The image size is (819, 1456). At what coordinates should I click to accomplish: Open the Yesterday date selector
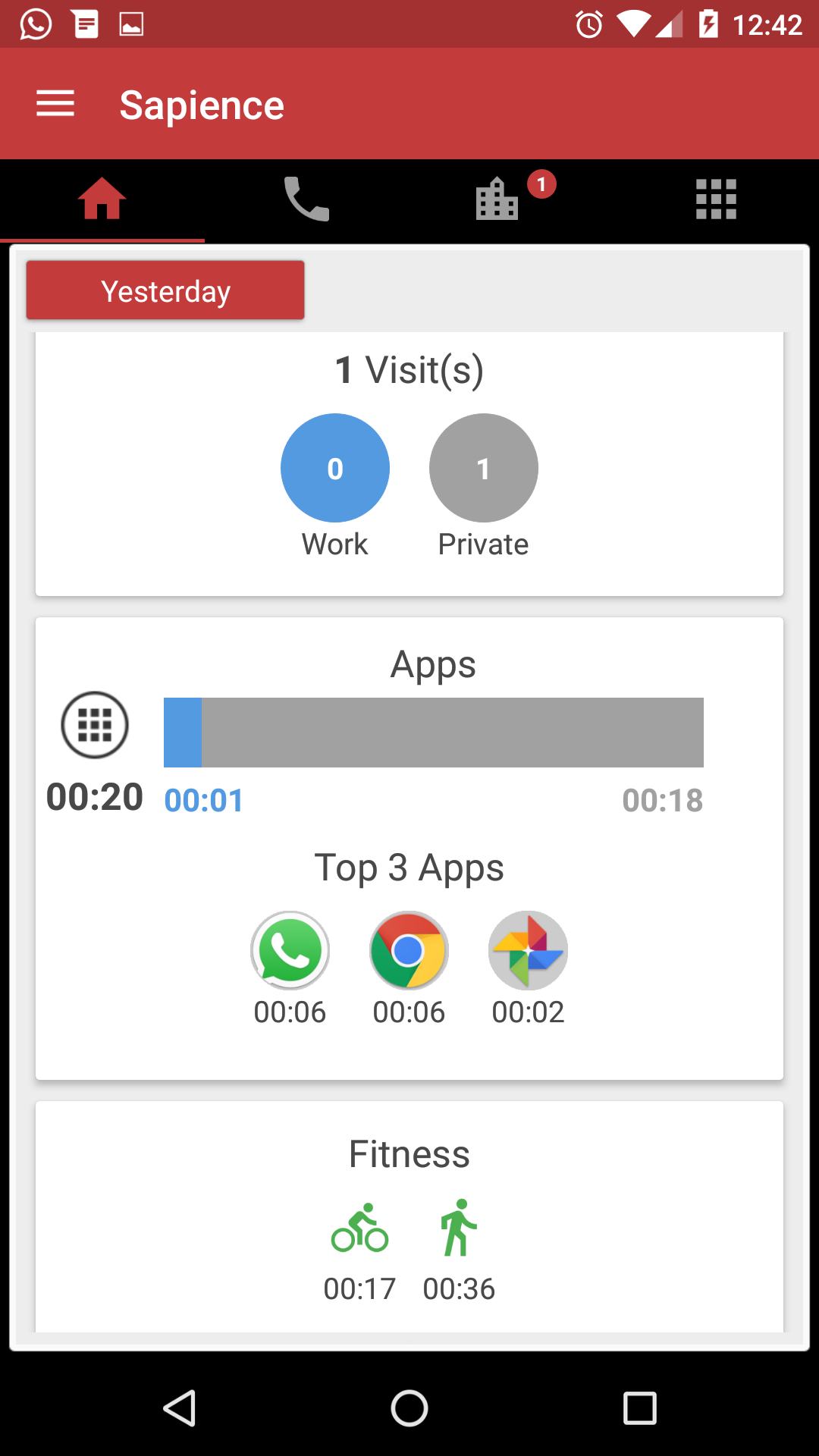coord(165,290)
